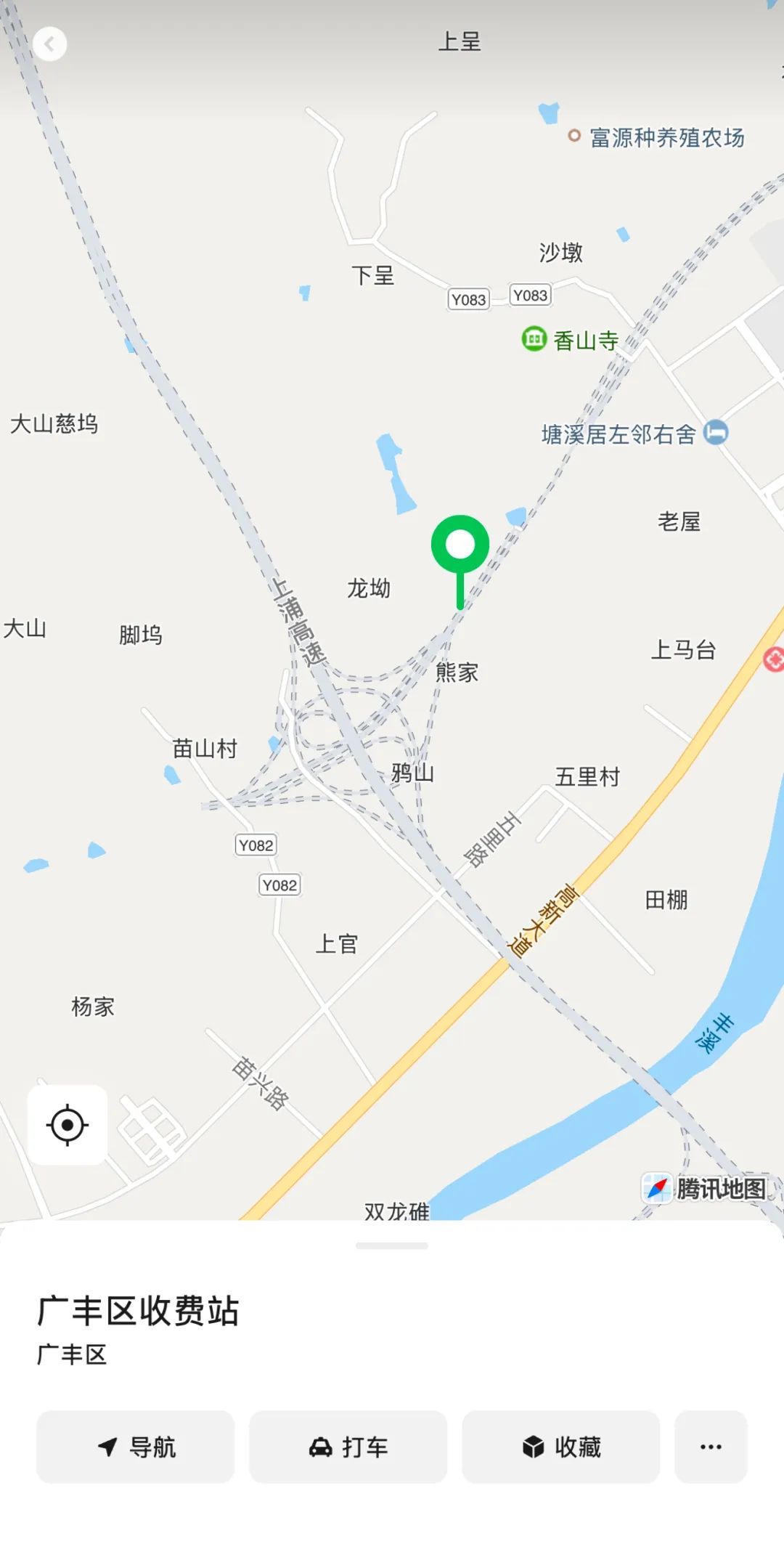Hail a ride via the 打车 button
The image size is (784, 1565).
point(348,1447)
